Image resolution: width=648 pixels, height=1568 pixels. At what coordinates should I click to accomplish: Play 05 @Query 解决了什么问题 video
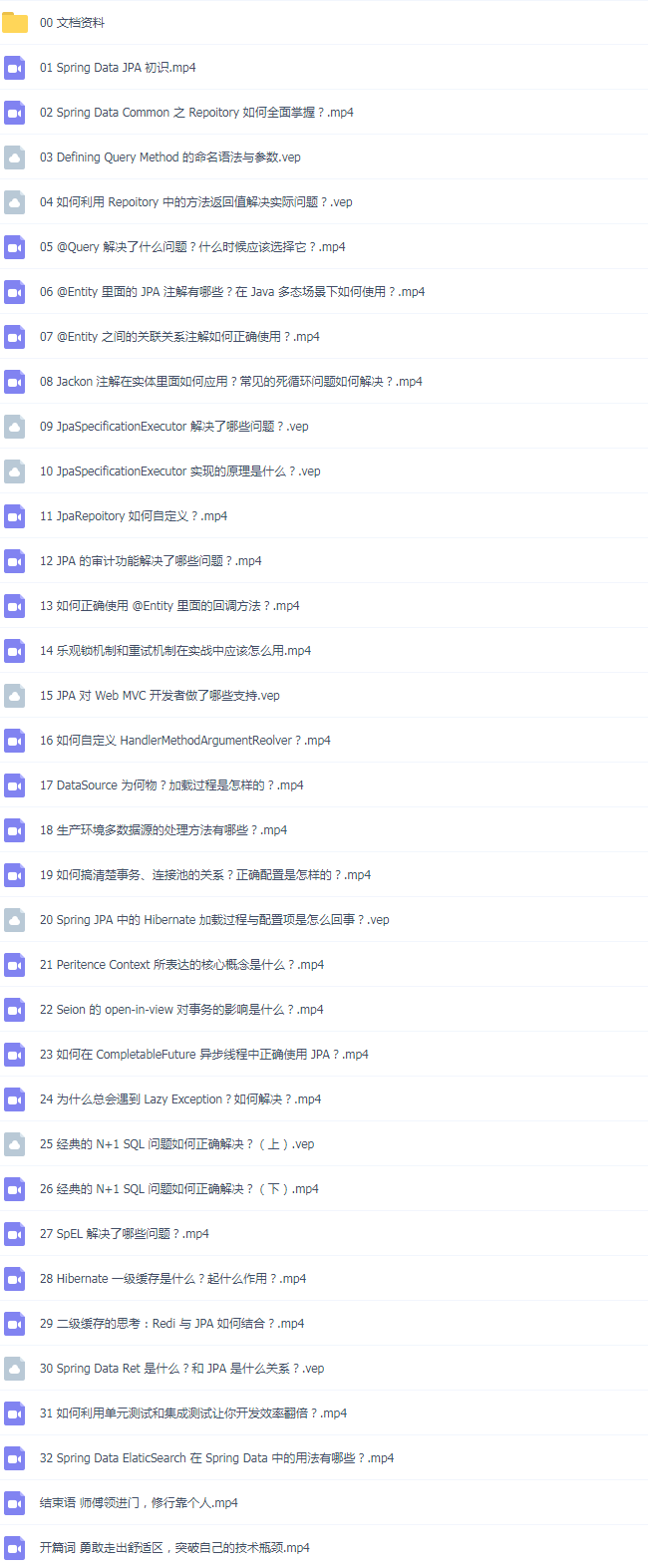coord(192,247)
